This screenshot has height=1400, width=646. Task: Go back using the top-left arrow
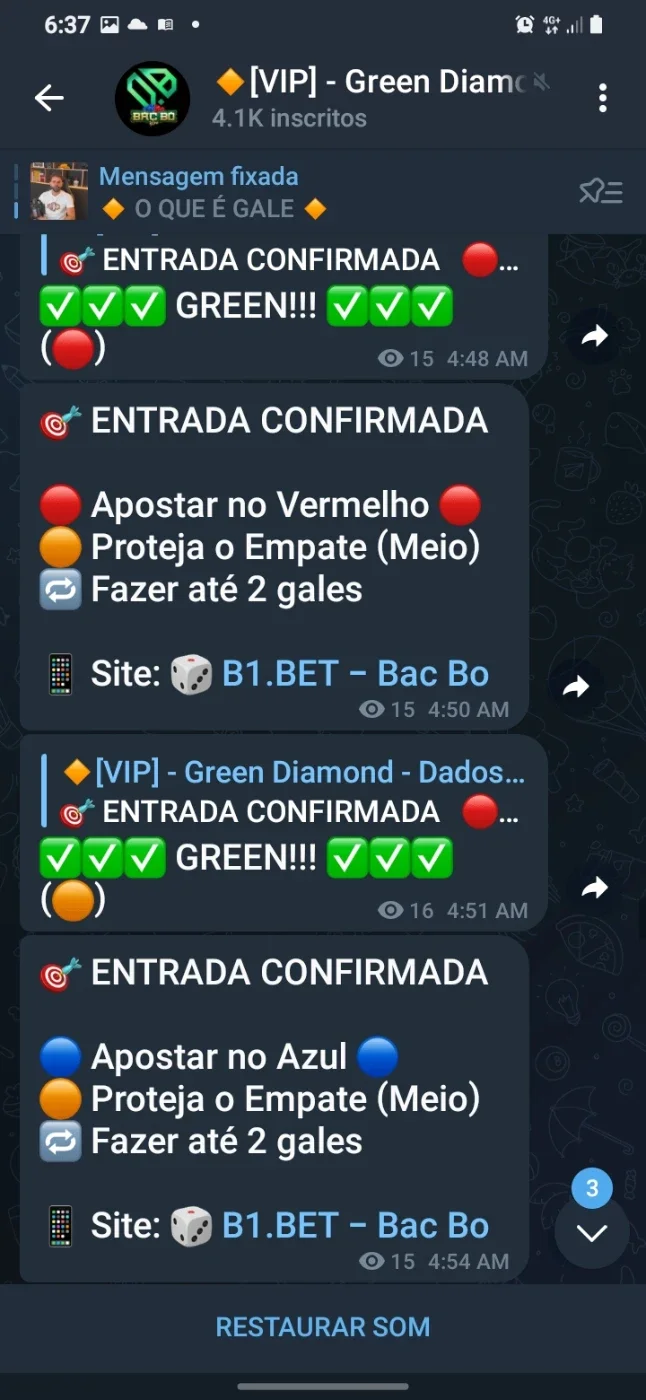click(49, 98)
